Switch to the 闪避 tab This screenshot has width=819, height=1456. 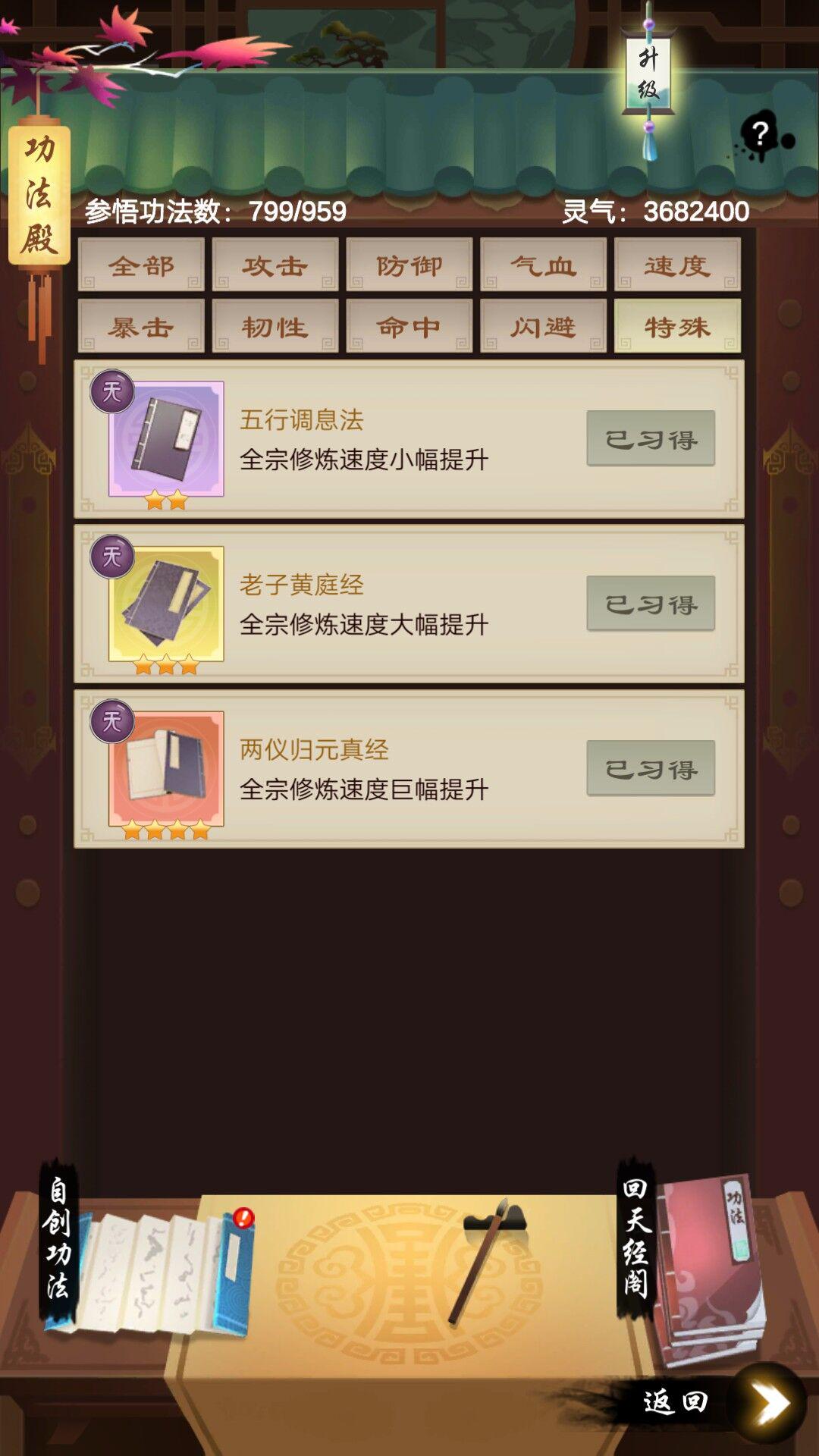click(x=544, y=327)
